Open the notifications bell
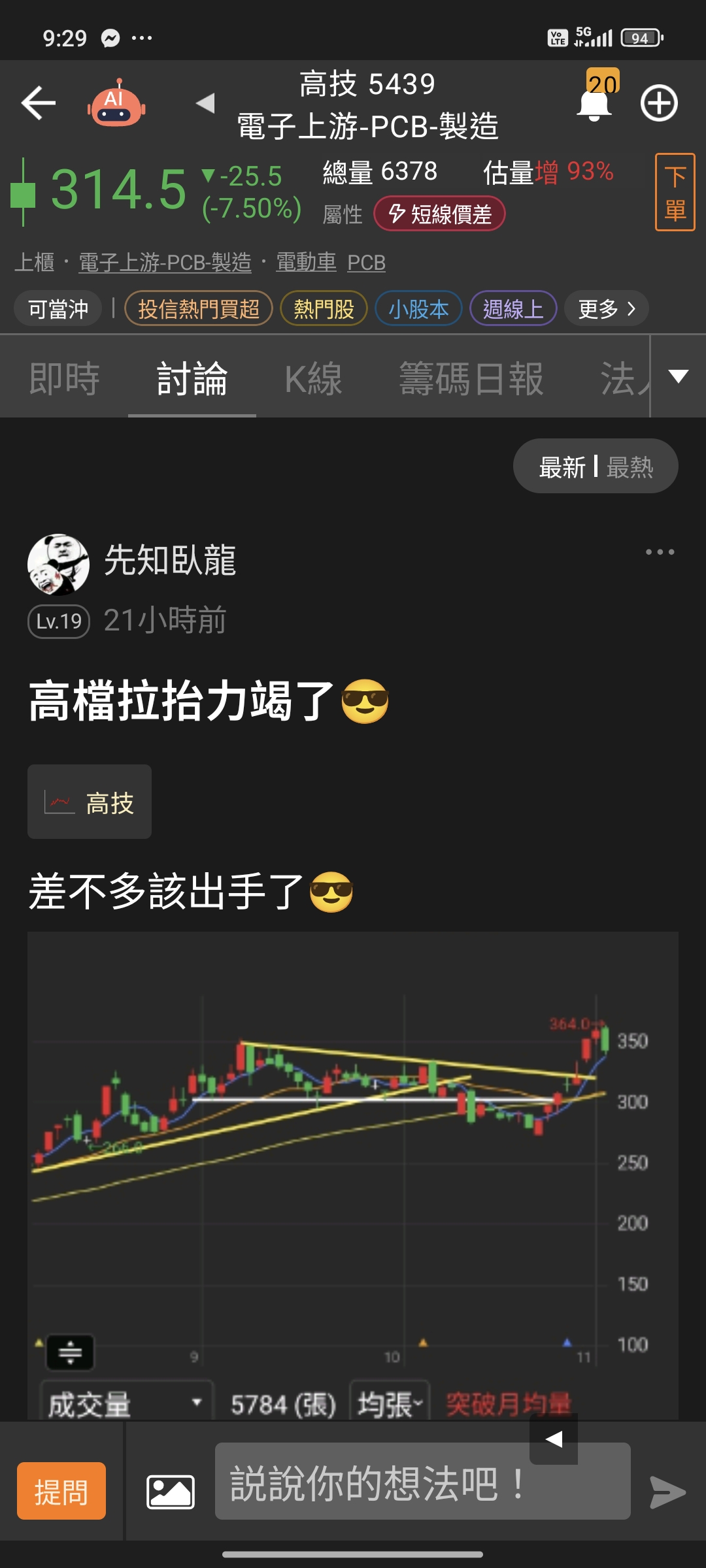 pos(594,103)
